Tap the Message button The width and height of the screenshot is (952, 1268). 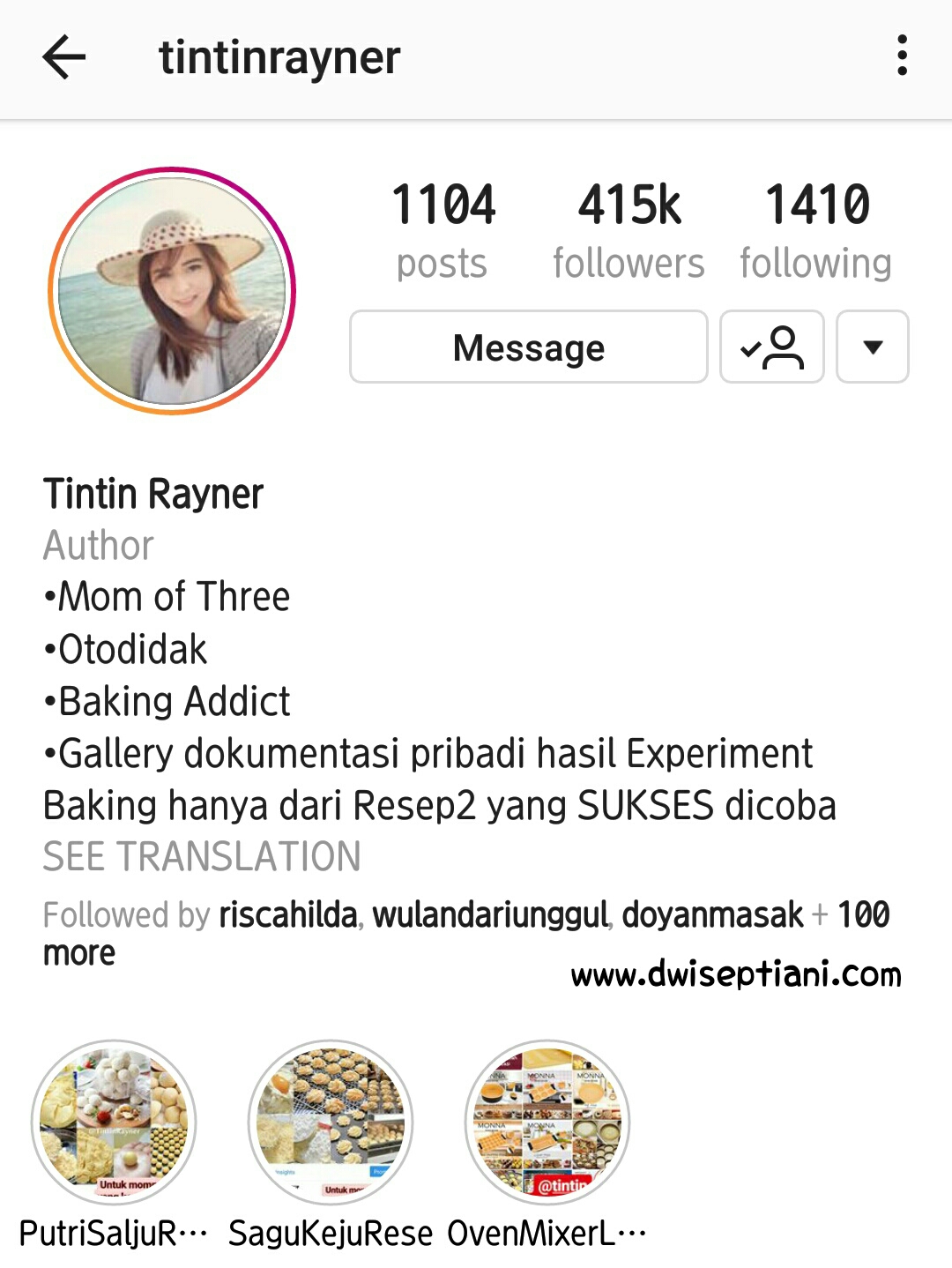(527, 347)
